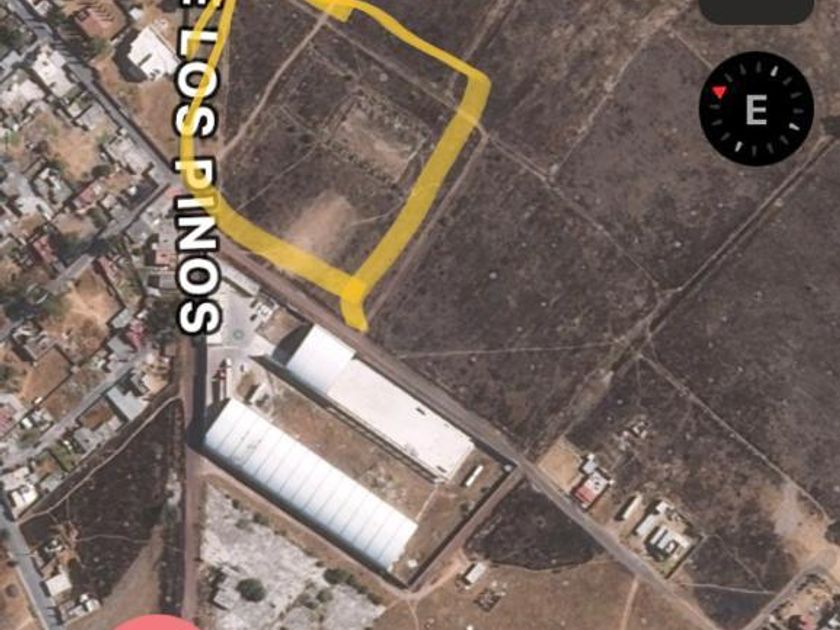
Task: Tap the compass to reorient the map
Action: coord(756,109)
